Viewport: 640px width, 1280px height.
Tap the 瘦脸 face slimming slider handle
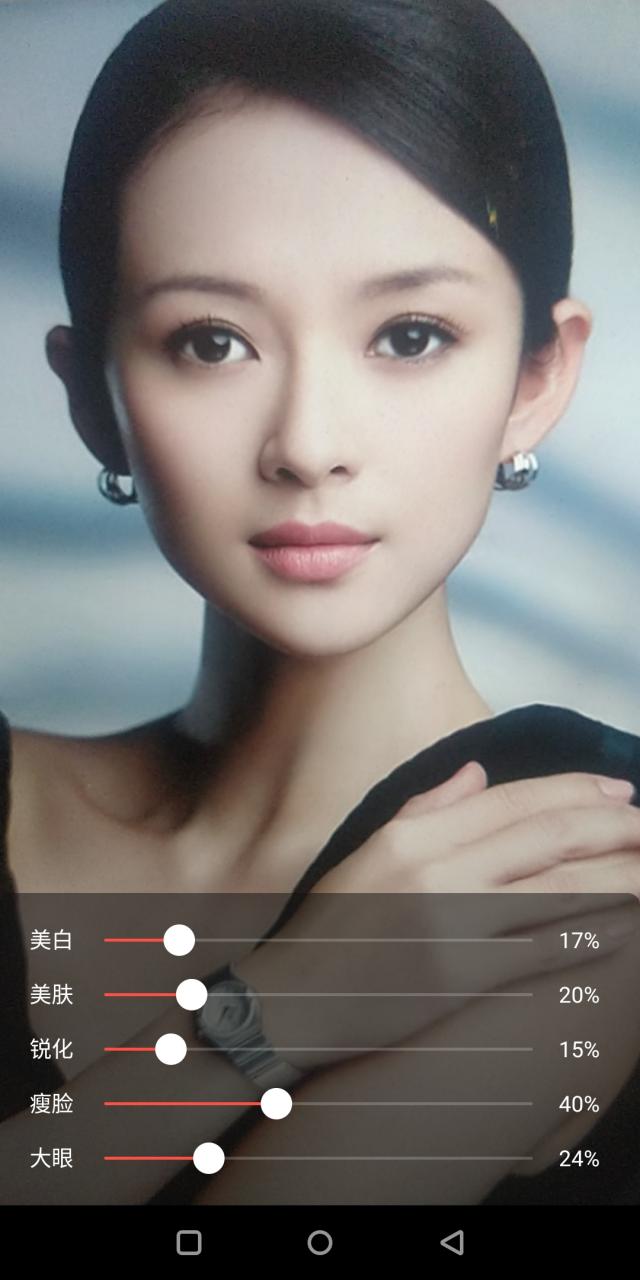click(276, 1104)
